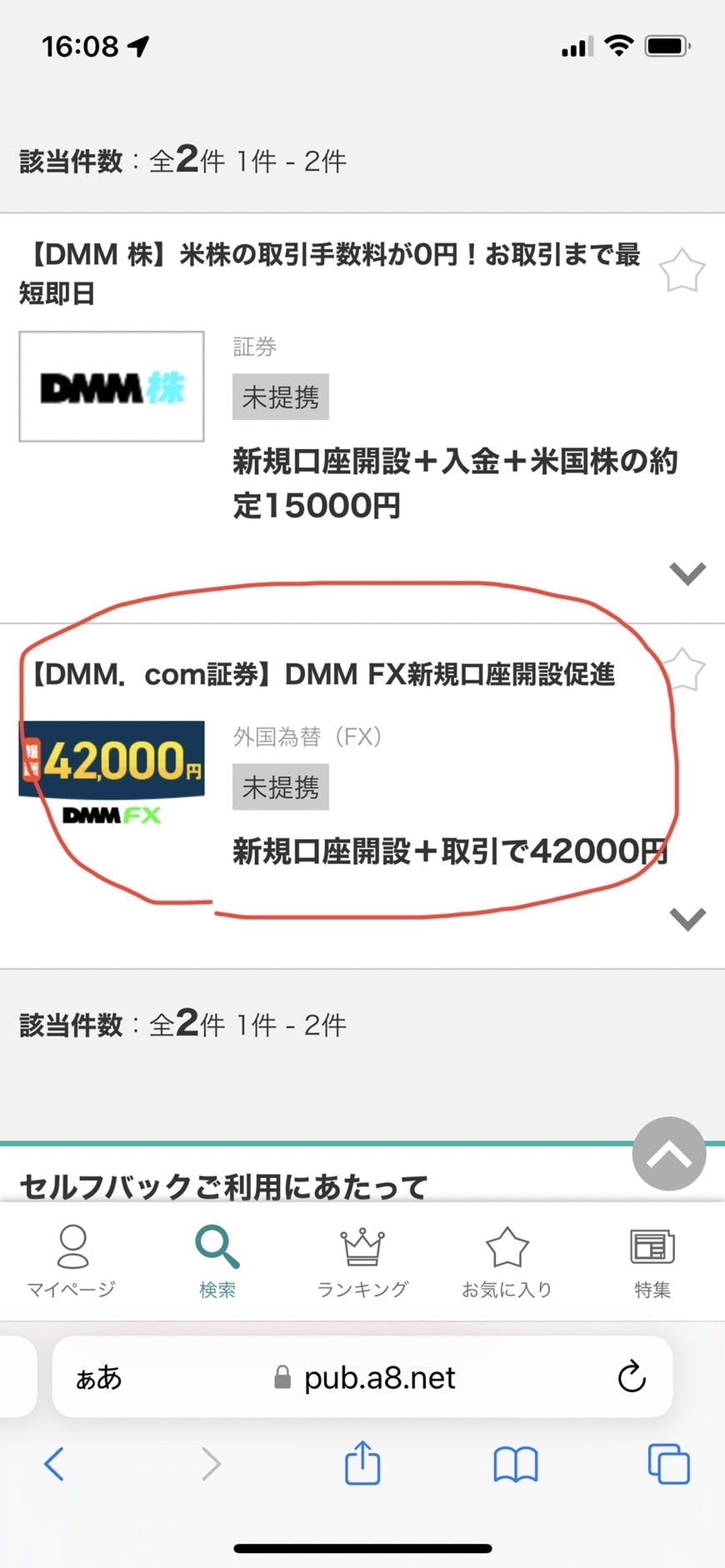Open the ぁあ reader options
The height and width of the screenshot is (1568, 725).
[x=98, y=1378]
